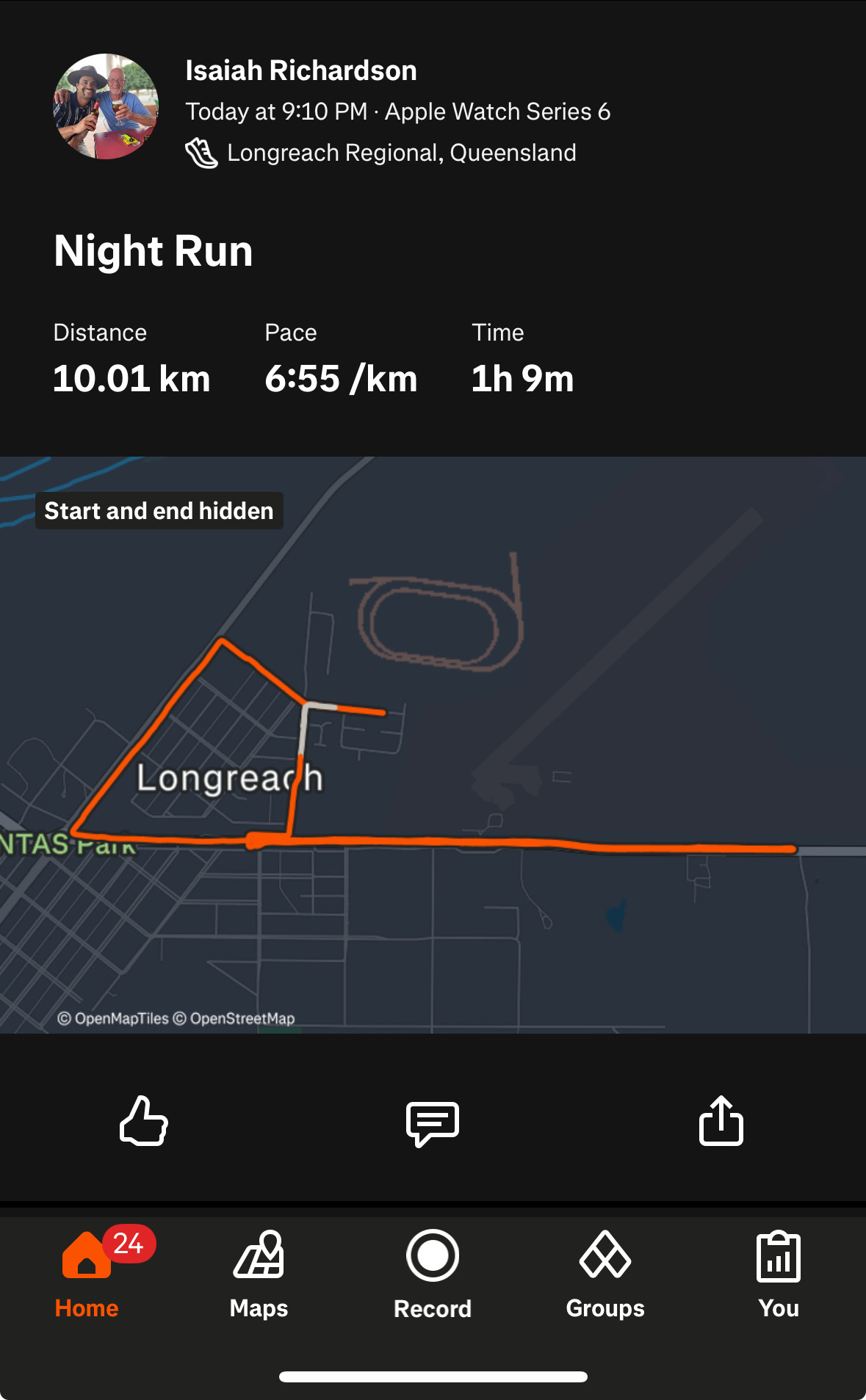Go to the Home tab
Viewport: 866px width, 1400px height.
coord(87,1274)
